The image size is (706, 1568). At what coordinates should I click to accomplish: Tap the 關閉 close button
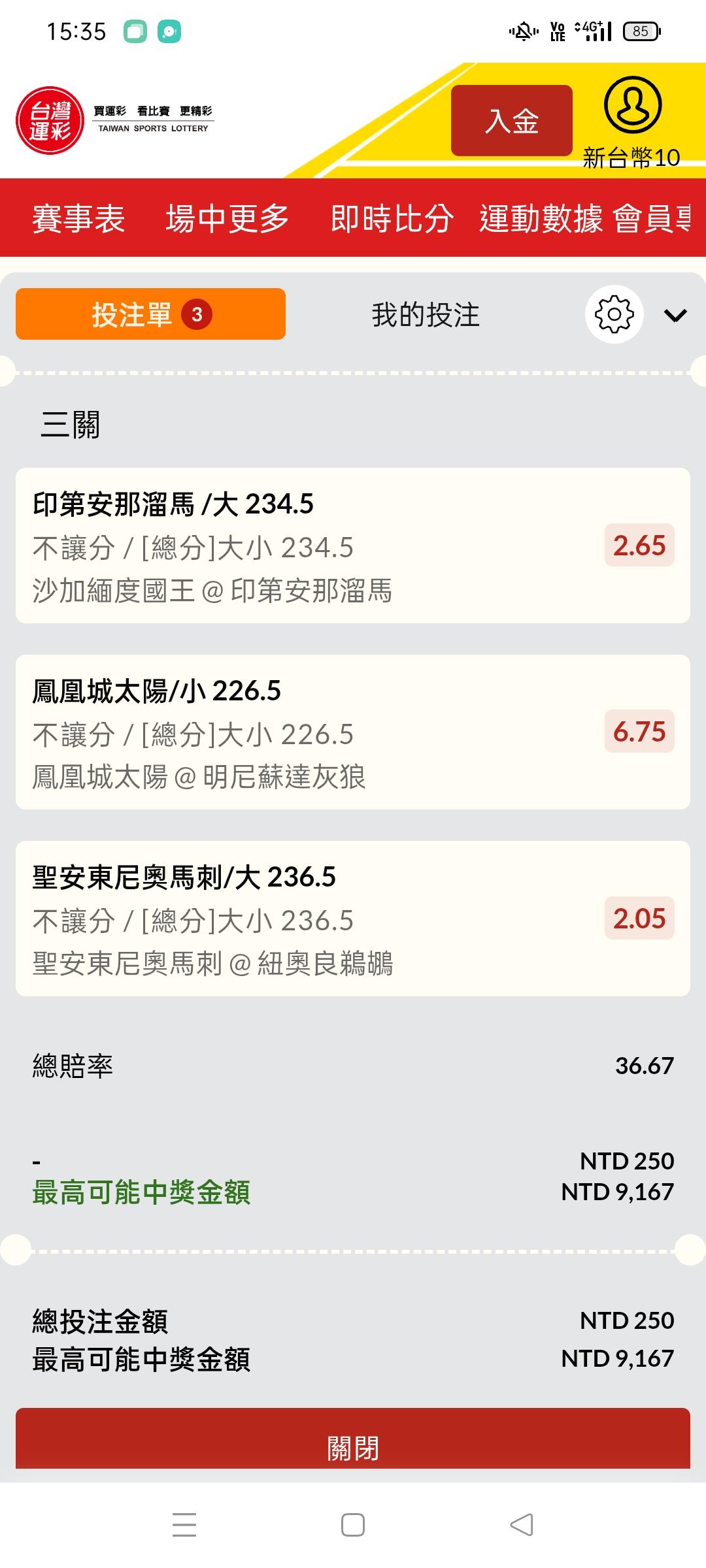point(352,1448)
